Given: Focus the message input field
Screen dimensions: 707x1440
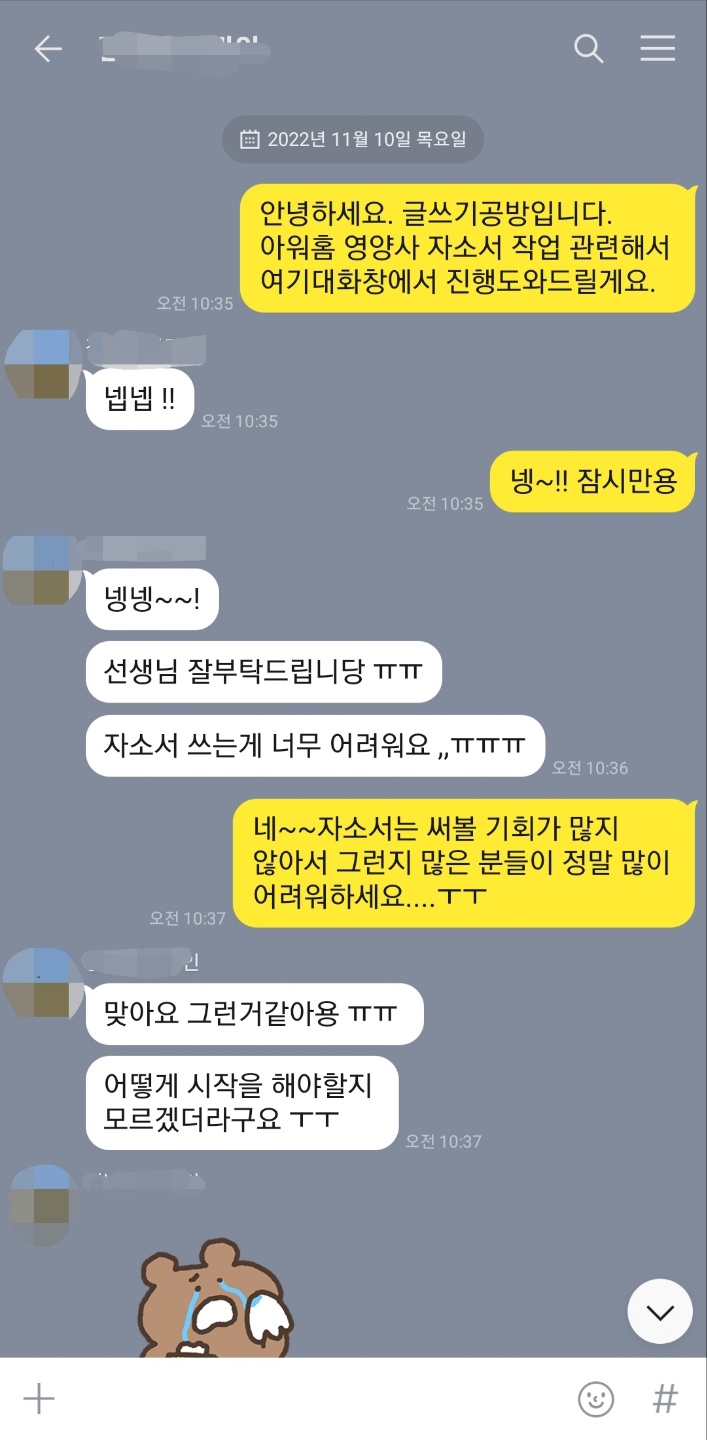Looking at the screenshot, I should click(300, 1398).
